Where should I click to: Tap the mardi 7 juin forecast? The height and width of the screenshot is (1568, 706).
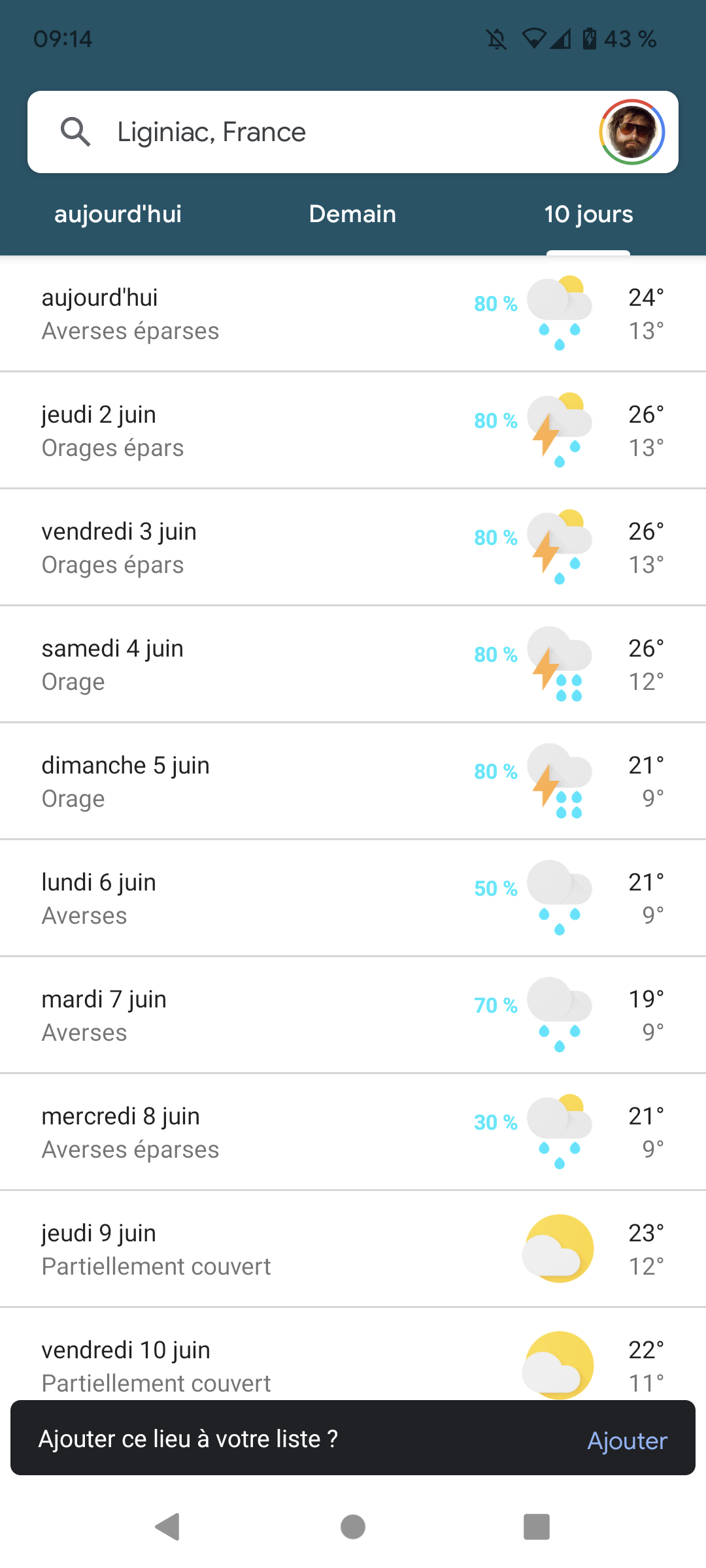point(353,1016)
